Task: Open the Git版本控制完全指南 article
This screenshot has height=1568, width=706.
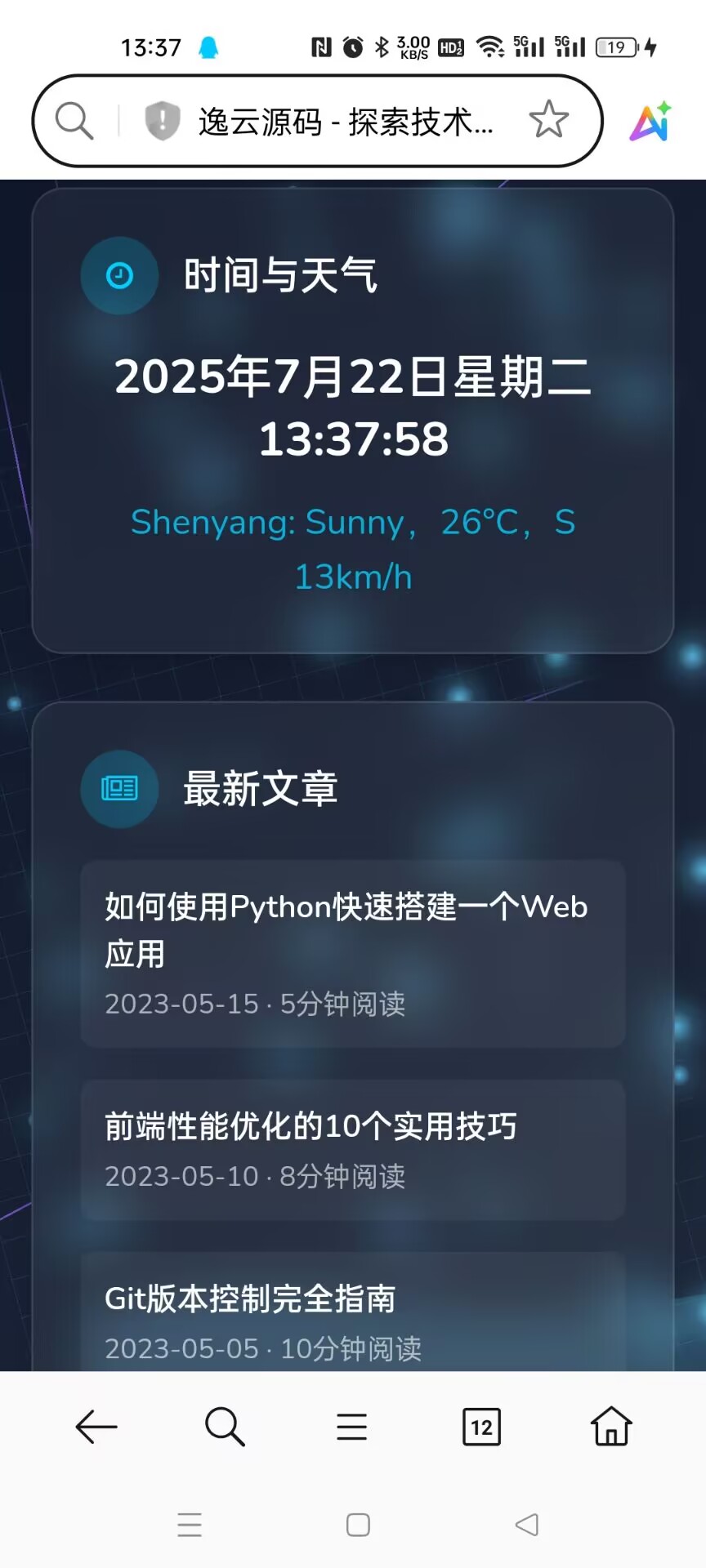Action: (x=353, y=1312)
